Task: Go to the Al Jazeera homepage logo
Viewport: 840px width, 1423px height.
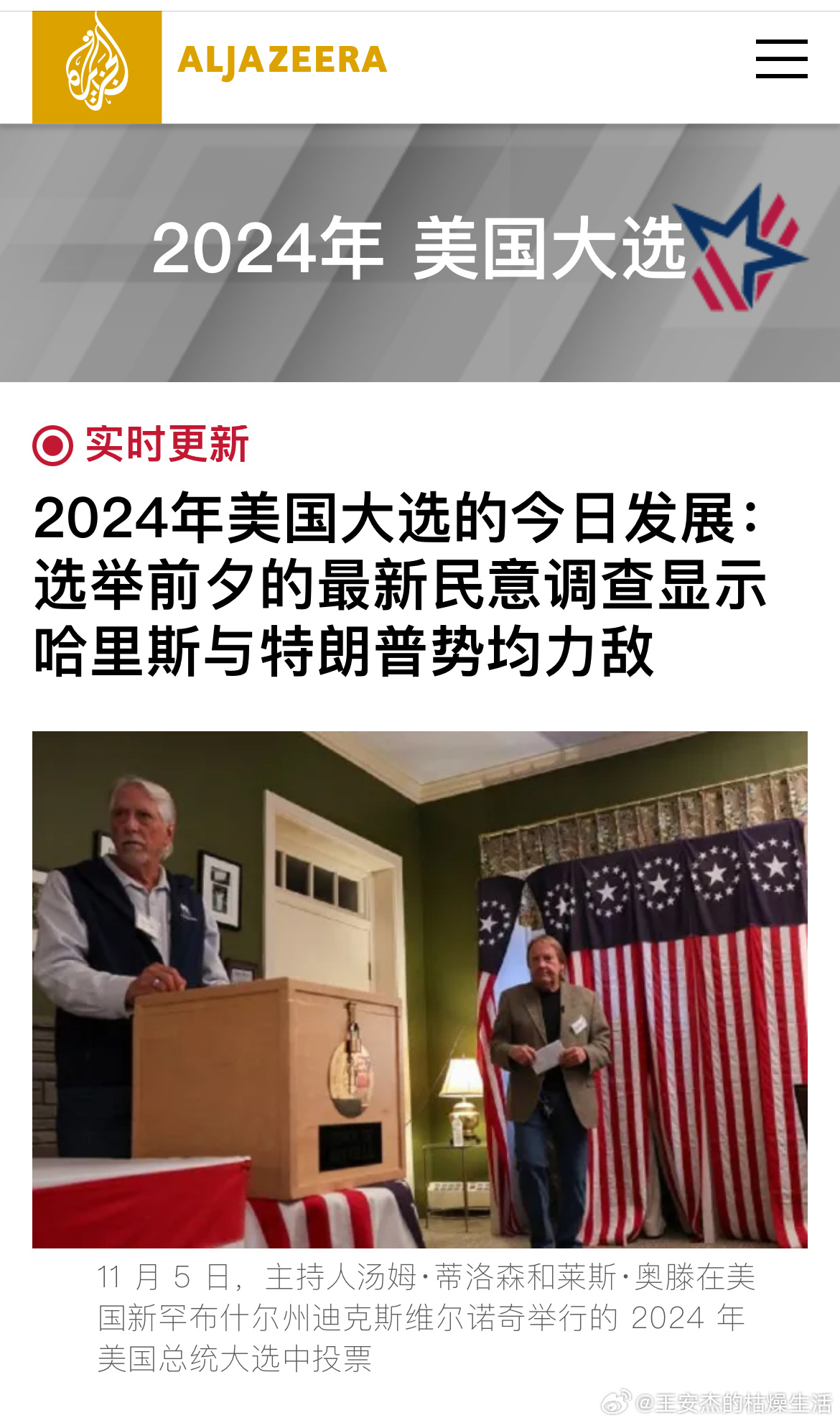Action: click(x=210, y=67)
